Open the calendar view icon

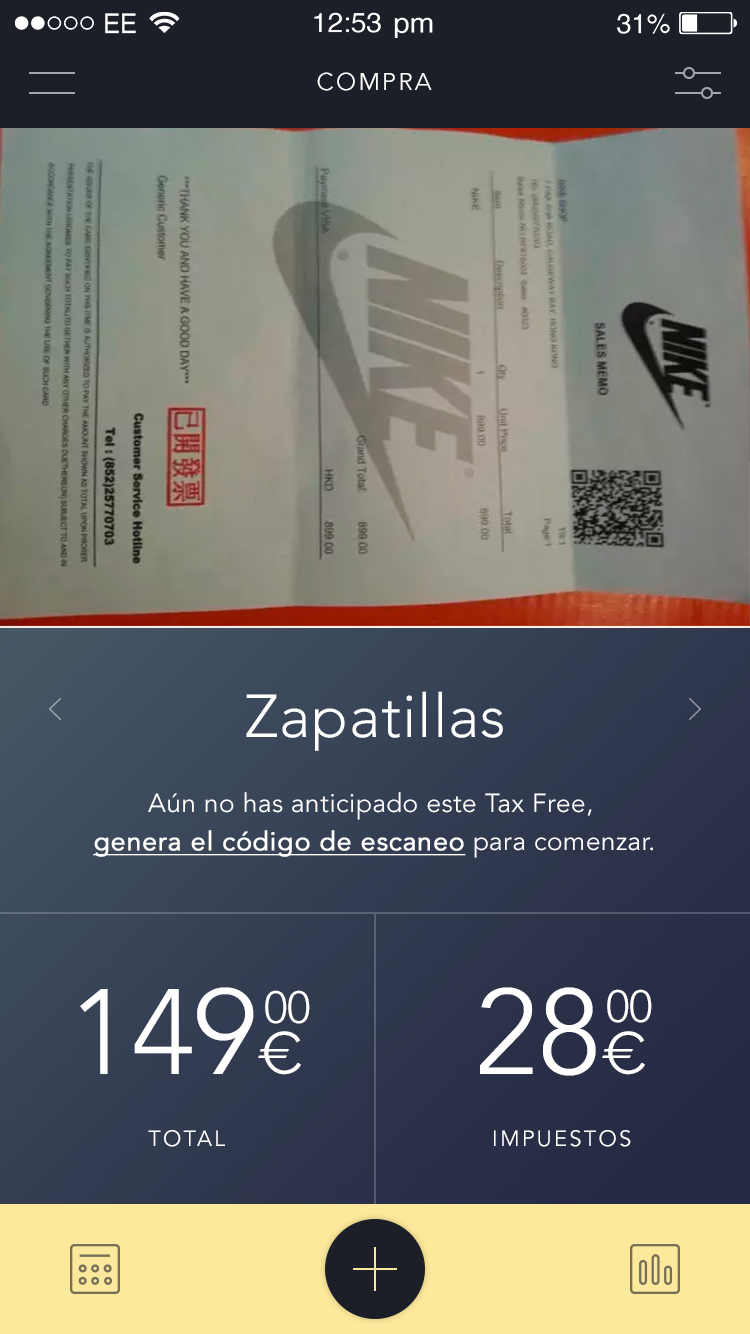pos(95,1269)
